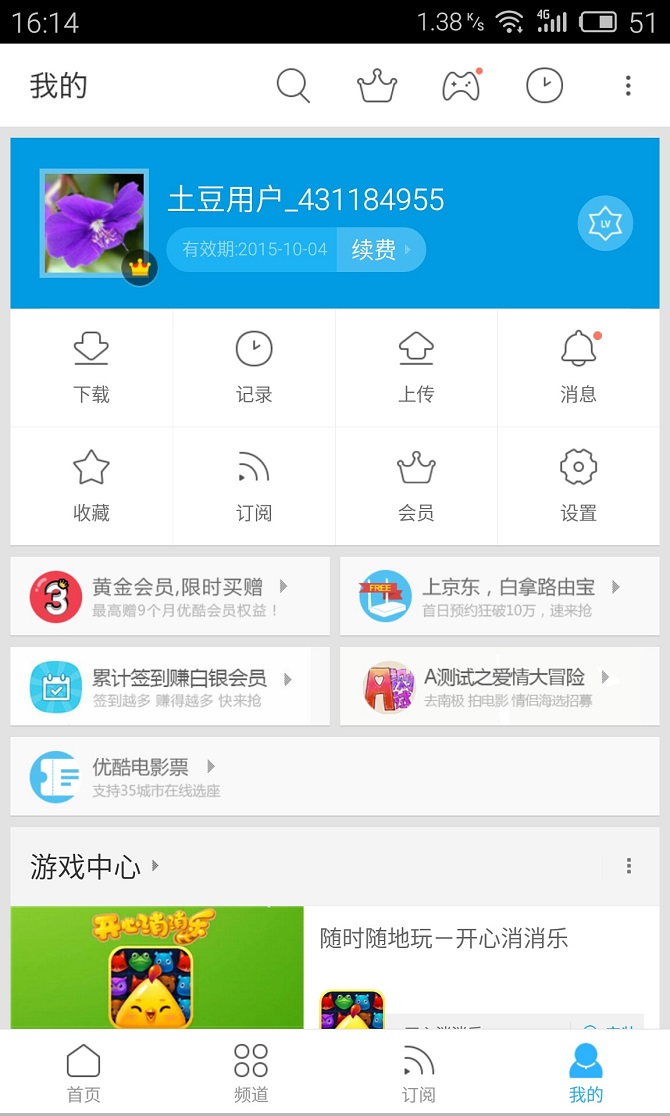Open 下载 downloads

(91, 368)
